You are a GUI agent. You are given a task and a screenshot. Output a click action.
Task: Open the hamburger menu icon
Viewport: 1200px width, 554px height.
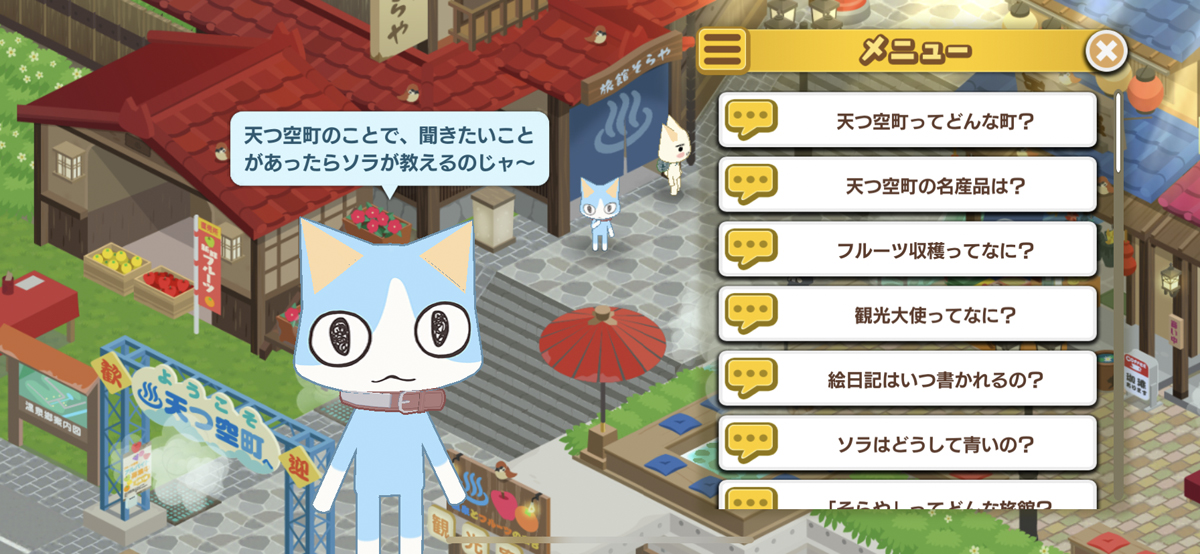[x=725, y=49]
